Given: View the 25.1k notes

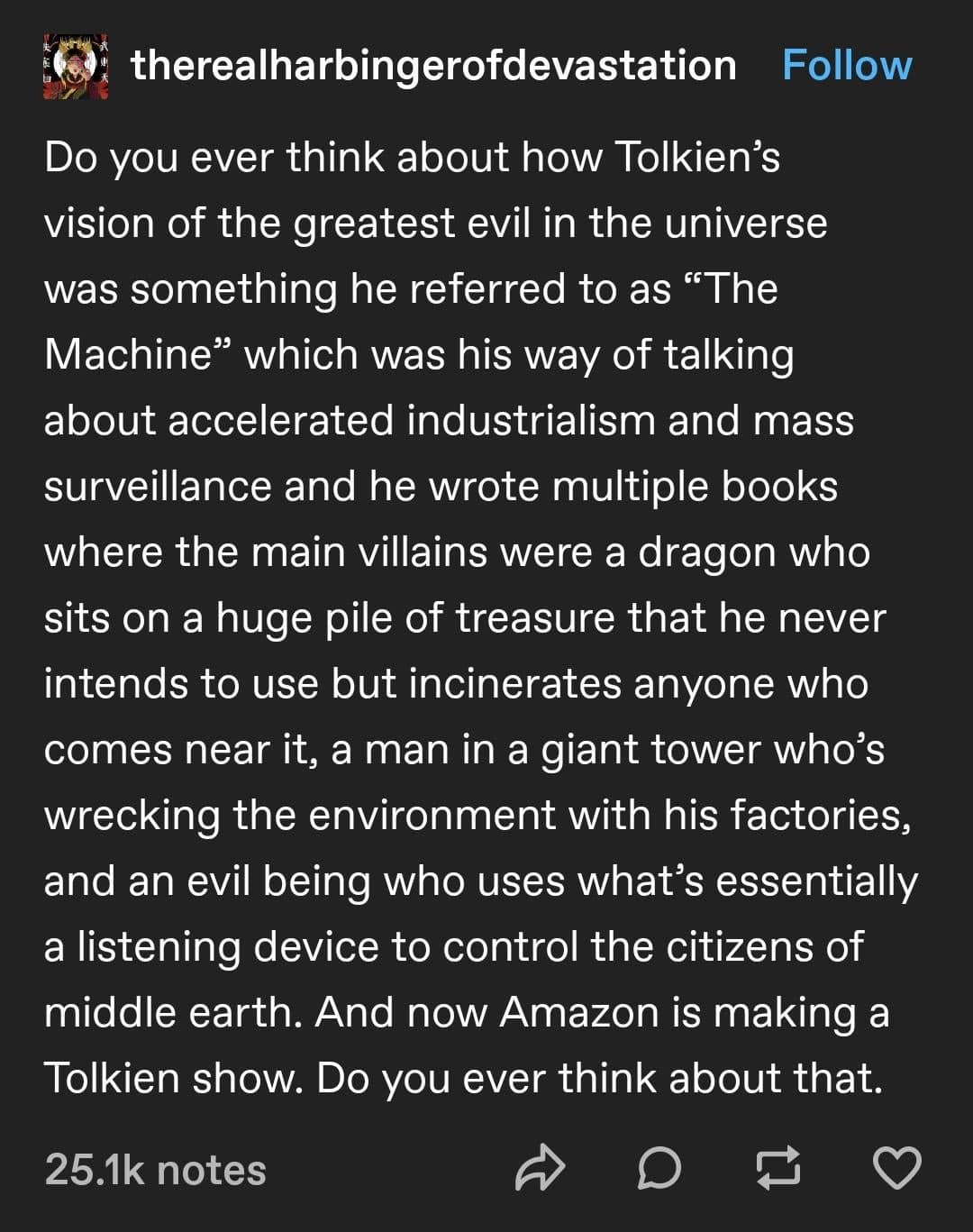Looking at the screenshot, I should (x=156, y=1170).
